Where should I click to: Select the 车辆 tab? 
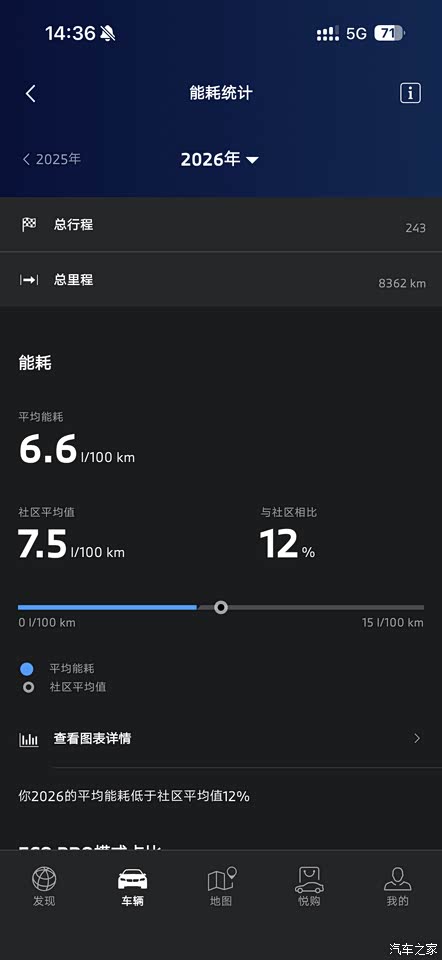point(133,887)
